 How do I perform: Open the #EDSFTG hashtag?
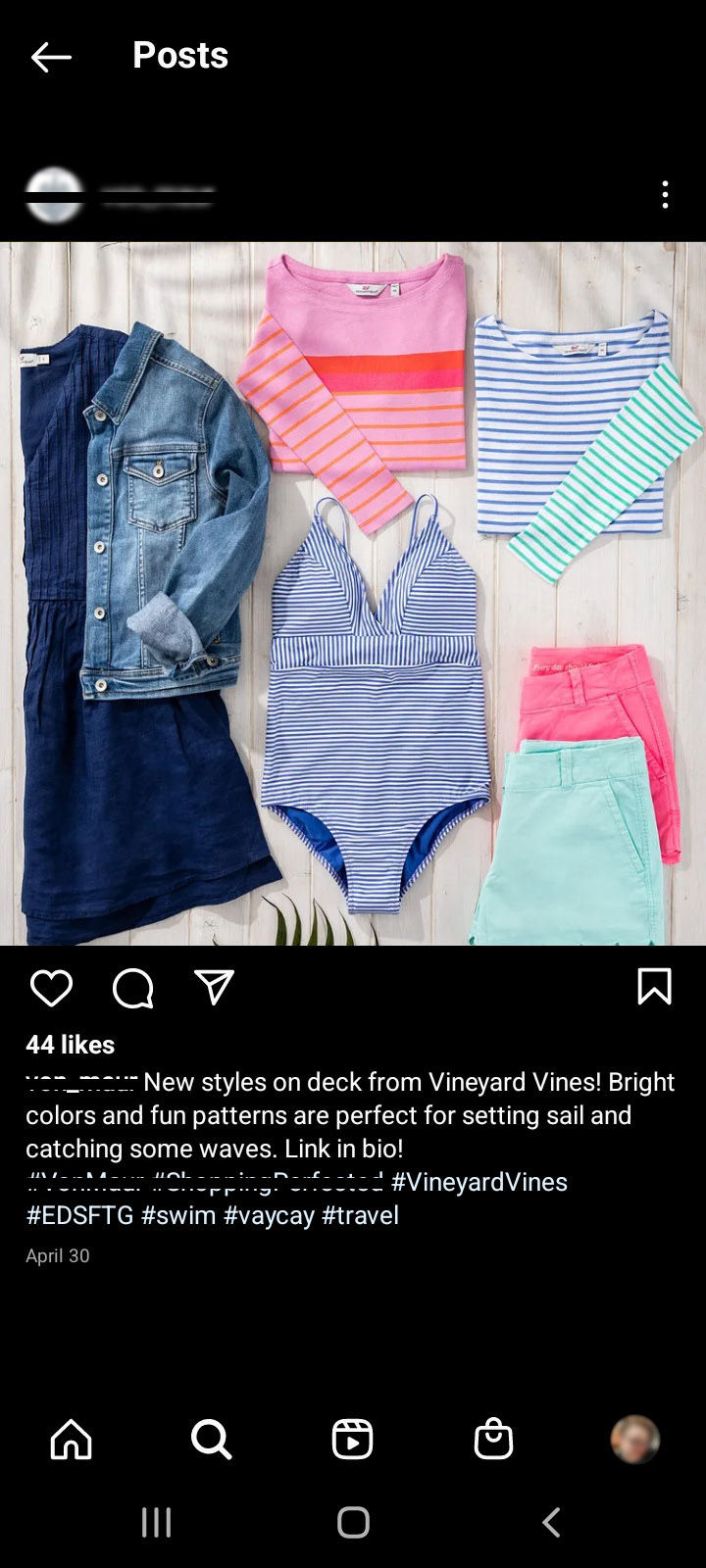[79, 1215]
